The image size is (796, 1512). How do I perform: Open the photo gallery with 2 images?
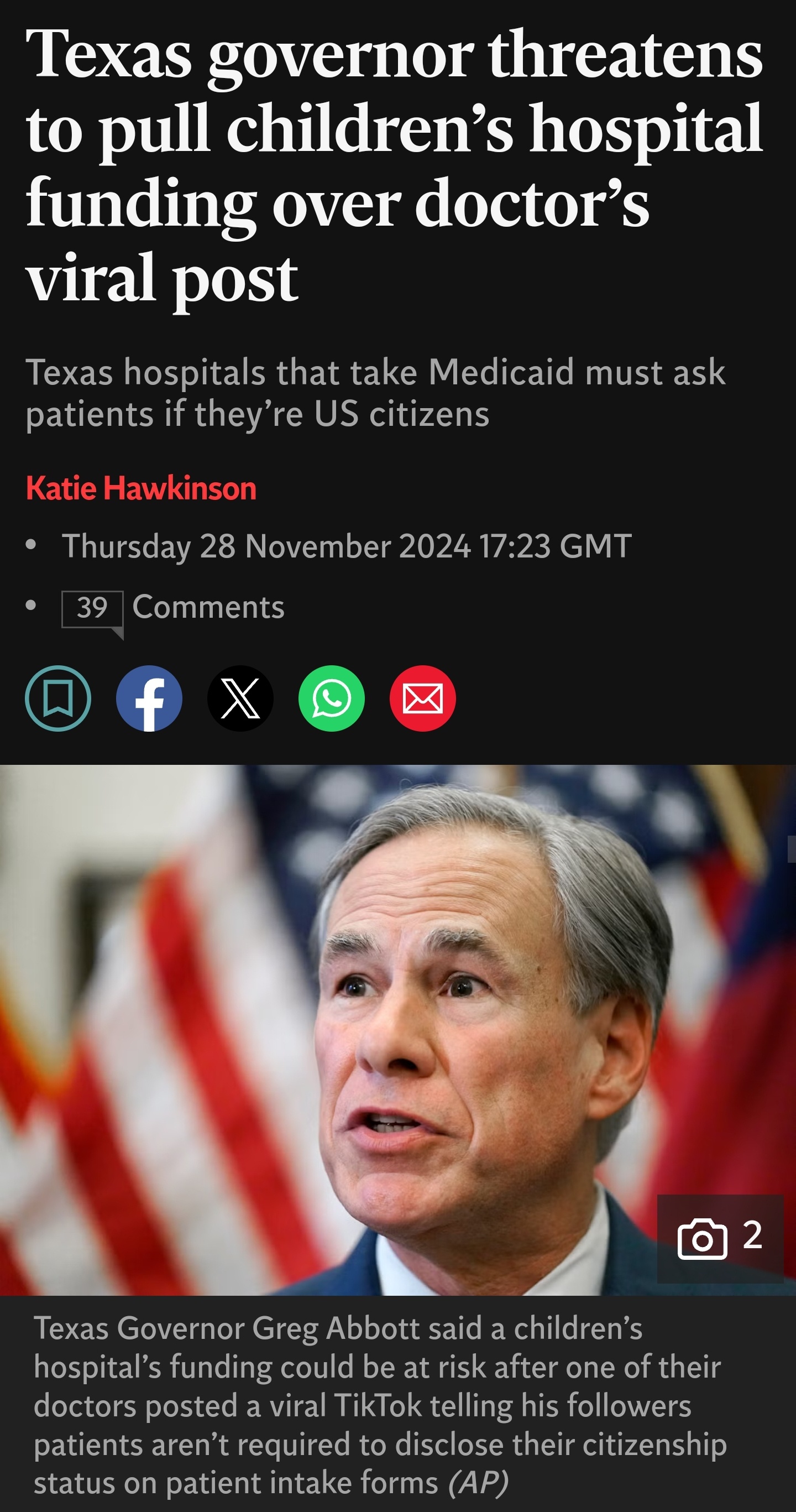tap(720, 1238)
